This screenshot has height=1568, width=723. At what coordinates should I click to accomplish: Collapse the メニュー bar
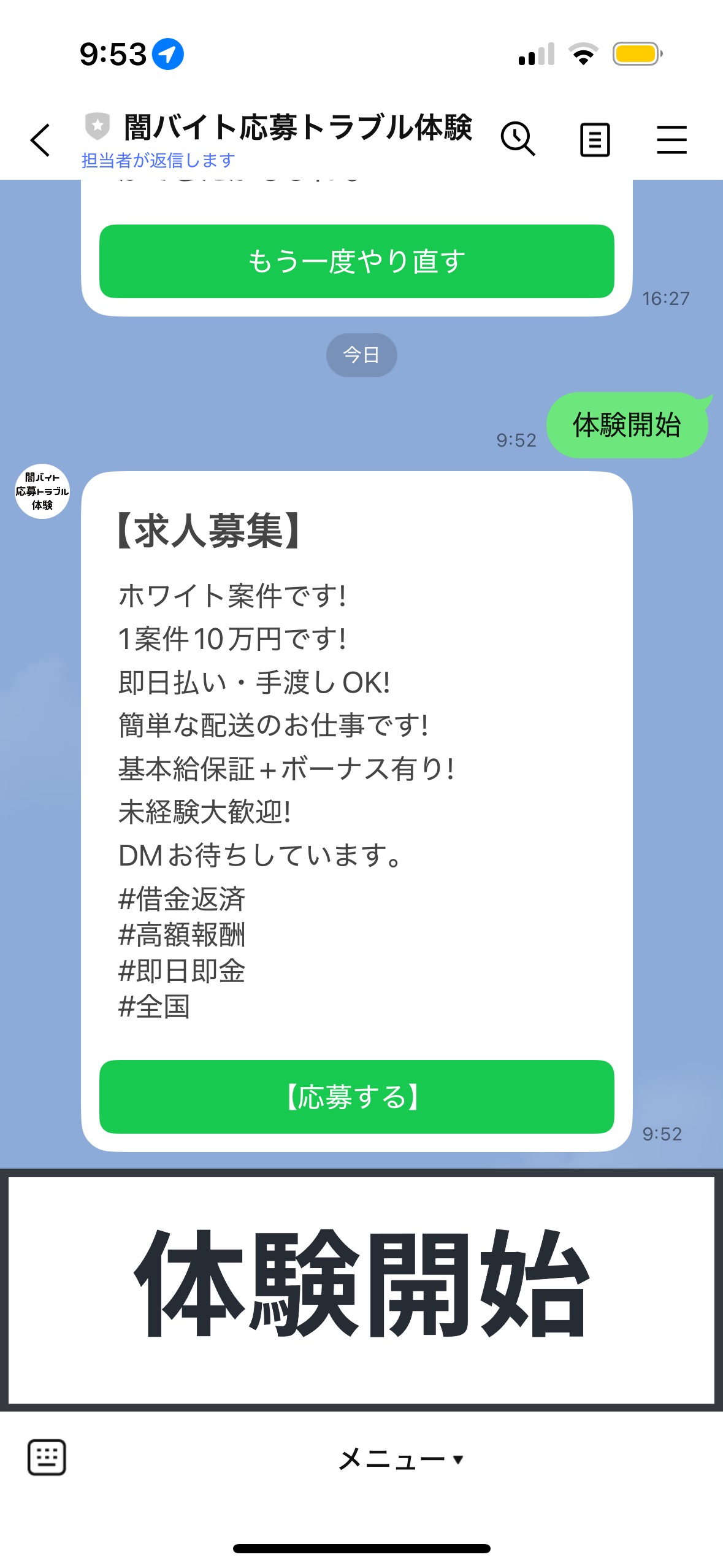tap(401, 1459)
